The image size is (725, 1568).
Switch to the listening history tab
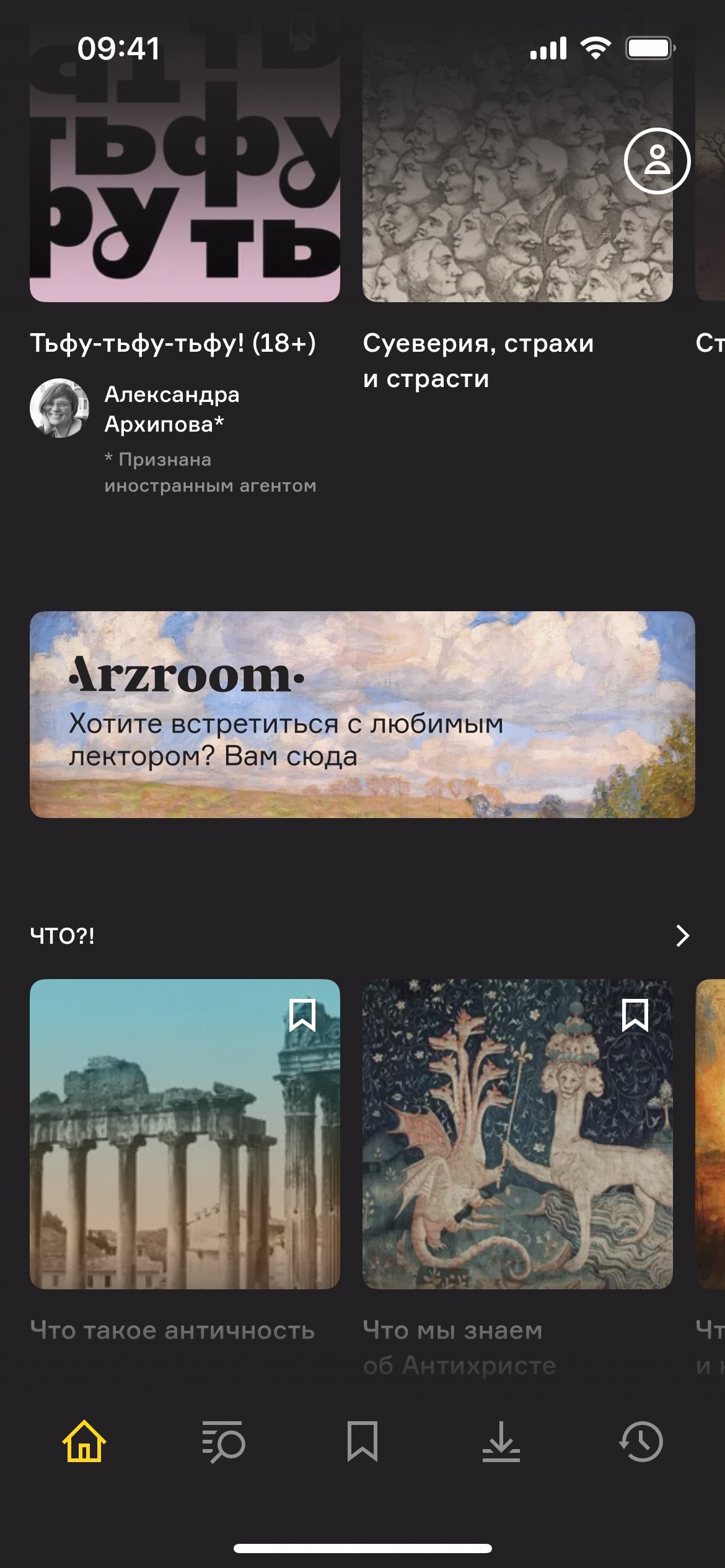(641, 1442)
